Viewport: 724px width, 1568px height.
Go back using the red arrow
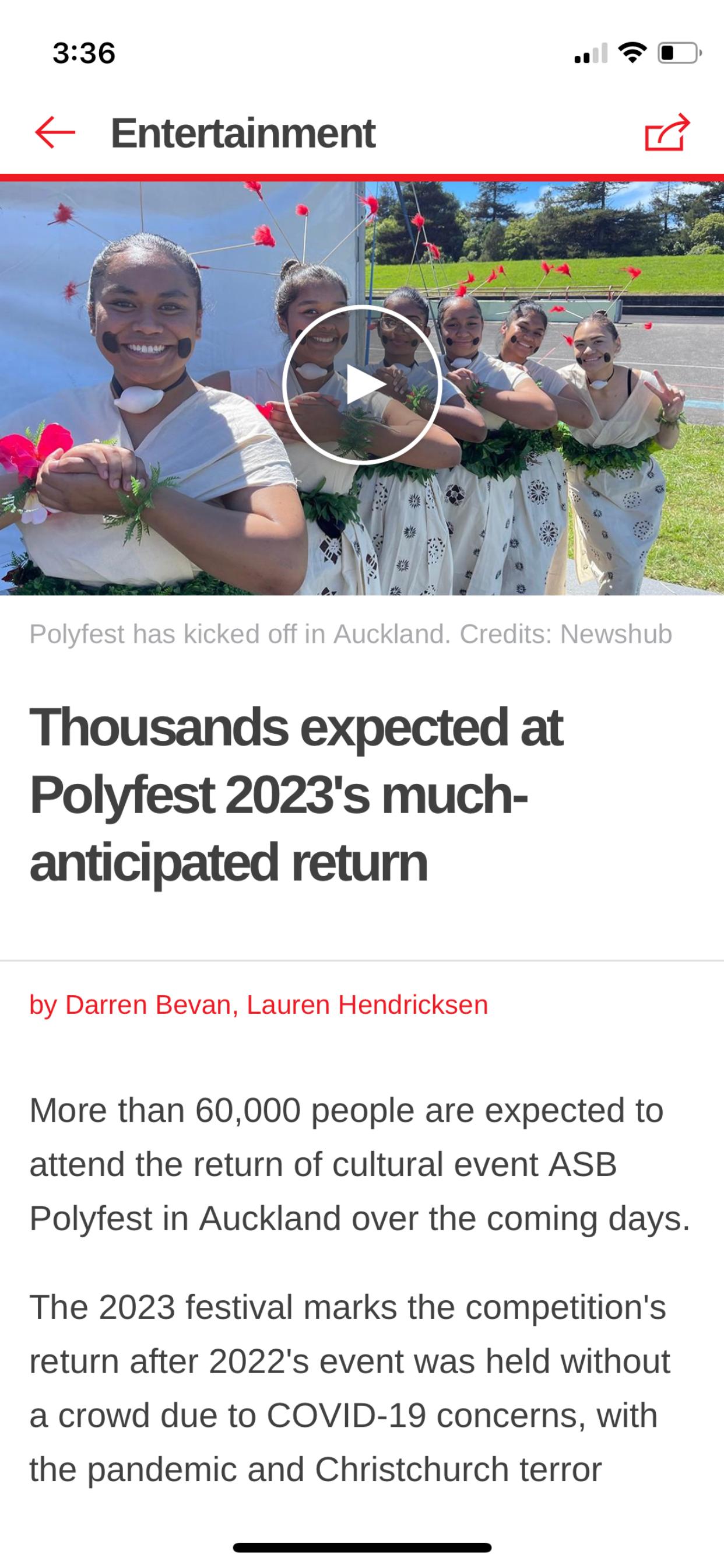coord(55,132)
